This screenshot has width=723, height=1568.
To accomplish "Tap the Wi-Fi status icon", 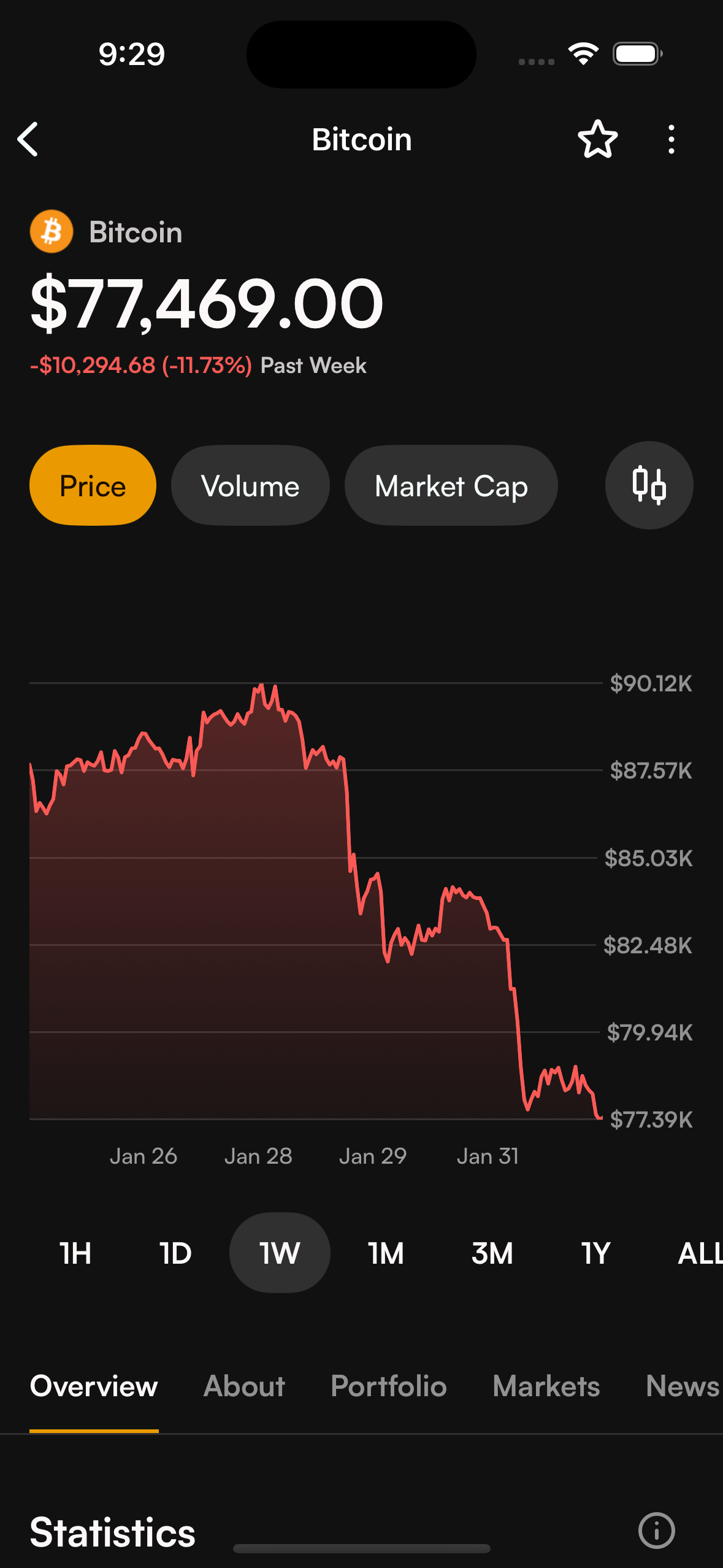I will pos(584,53).
